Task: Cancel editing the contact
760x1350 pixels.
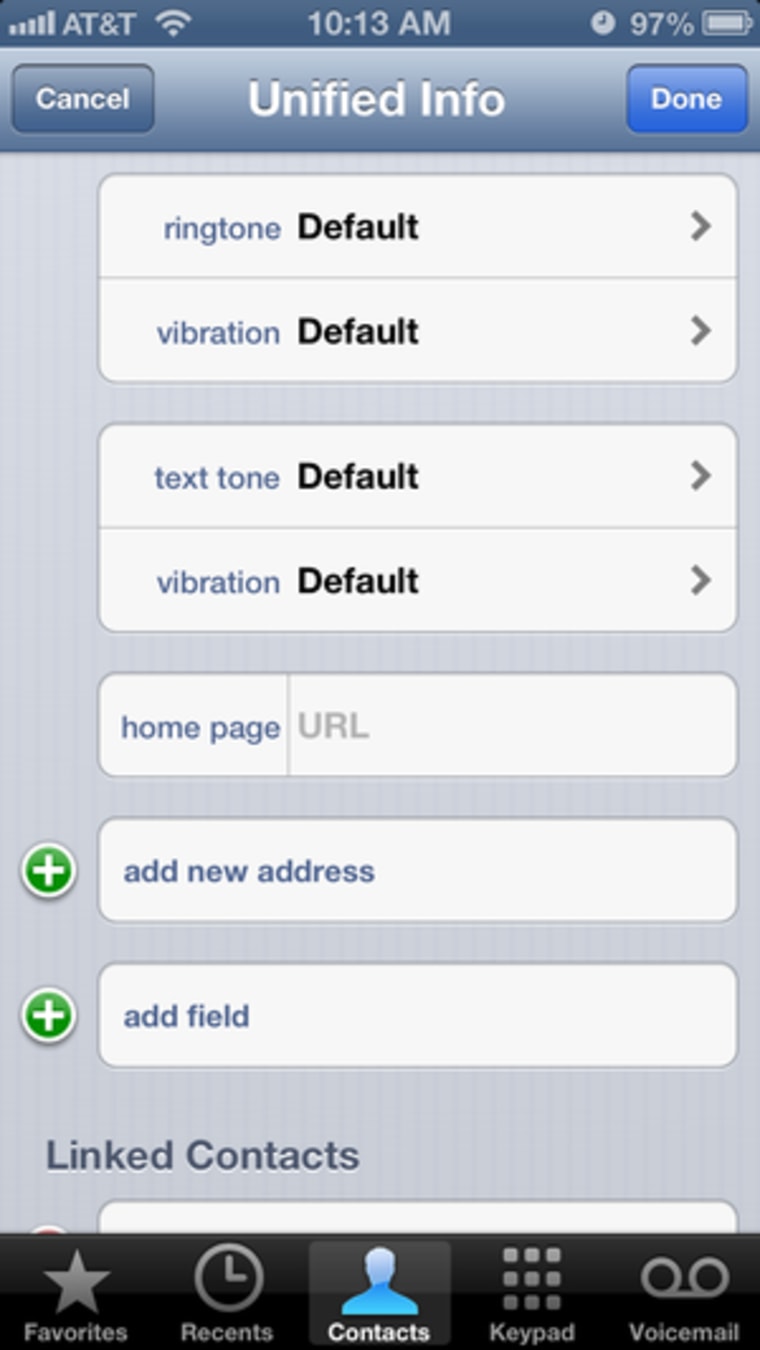Action: coord(83,99)
